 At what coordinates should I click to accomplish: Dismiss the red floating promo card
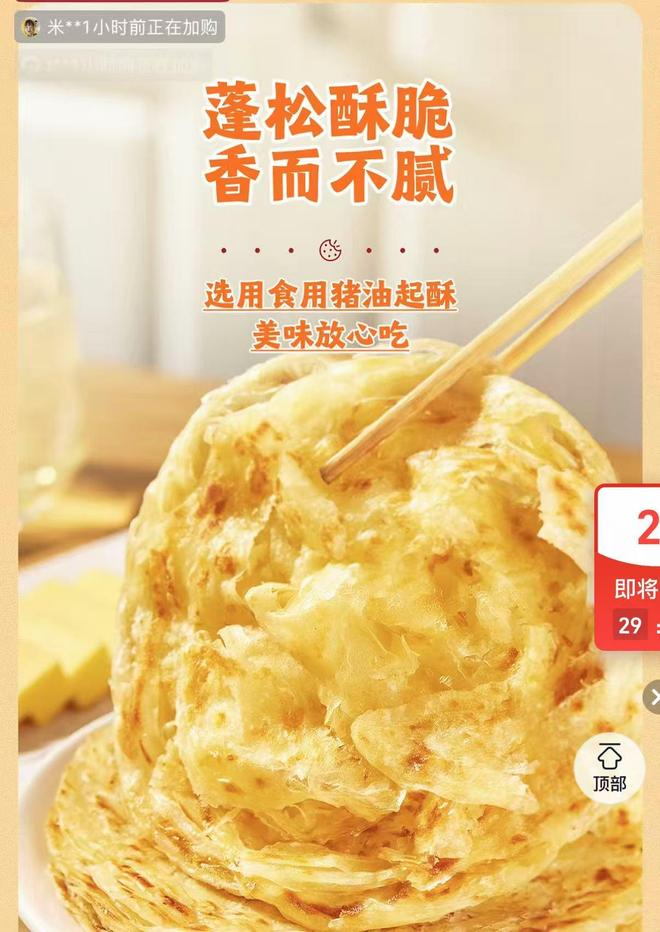653,697
